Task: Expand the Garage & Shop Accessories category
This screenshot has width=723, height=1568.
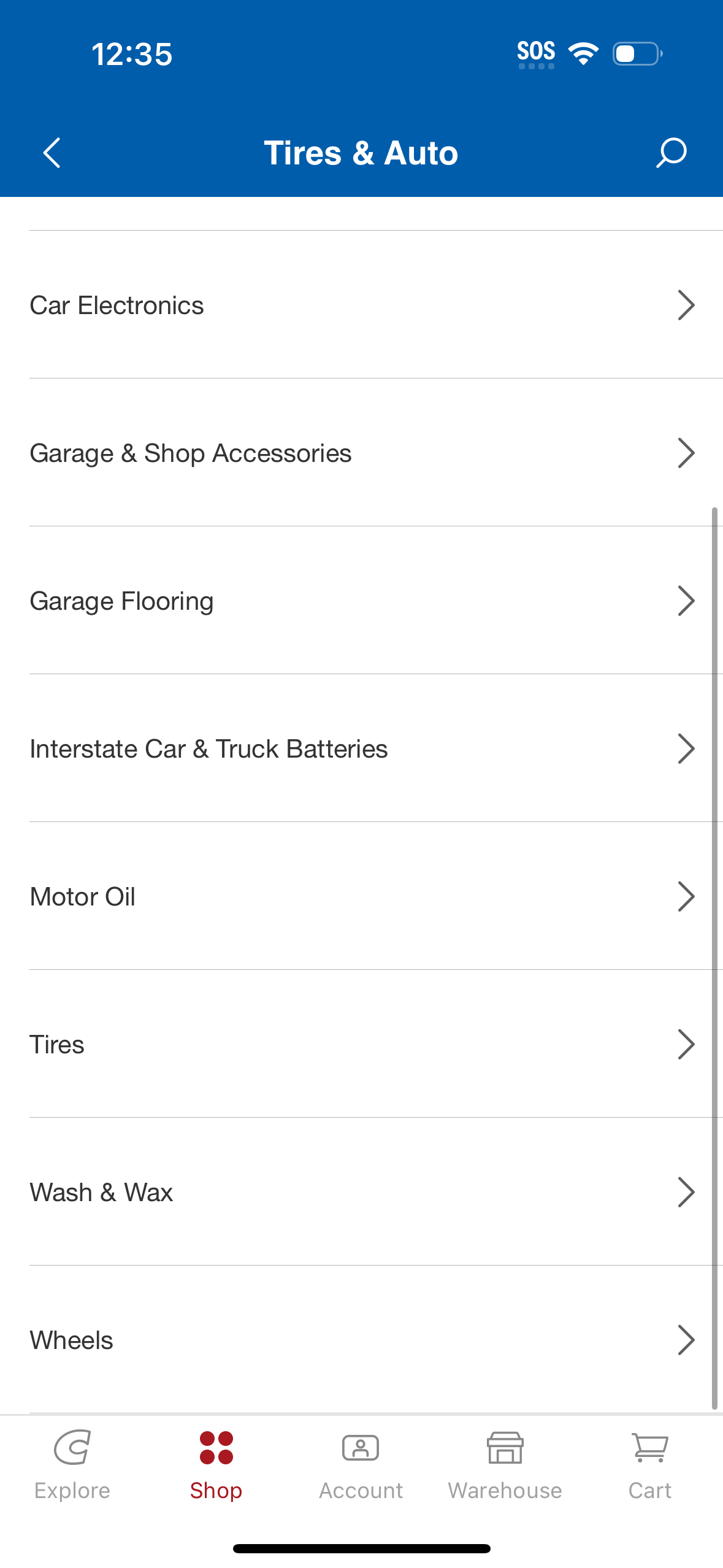Action: [x=686, y=453]
